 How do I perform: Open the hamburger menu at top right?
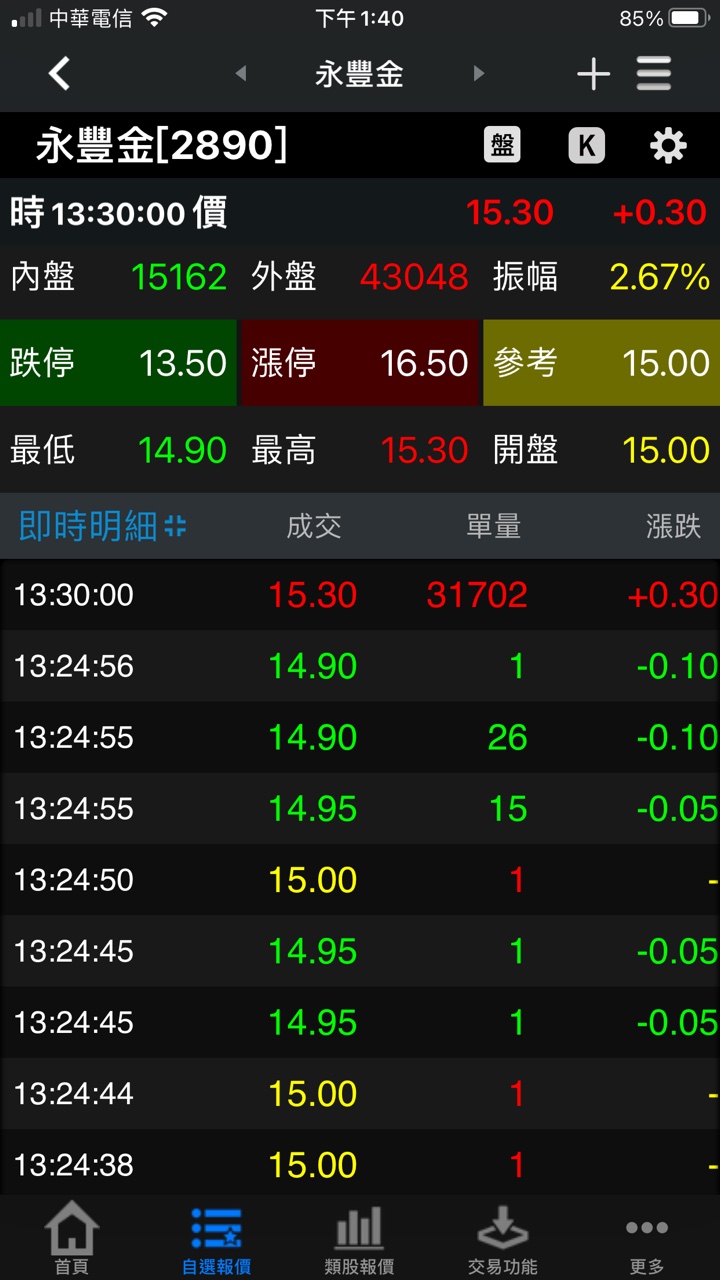coord(654,74)
